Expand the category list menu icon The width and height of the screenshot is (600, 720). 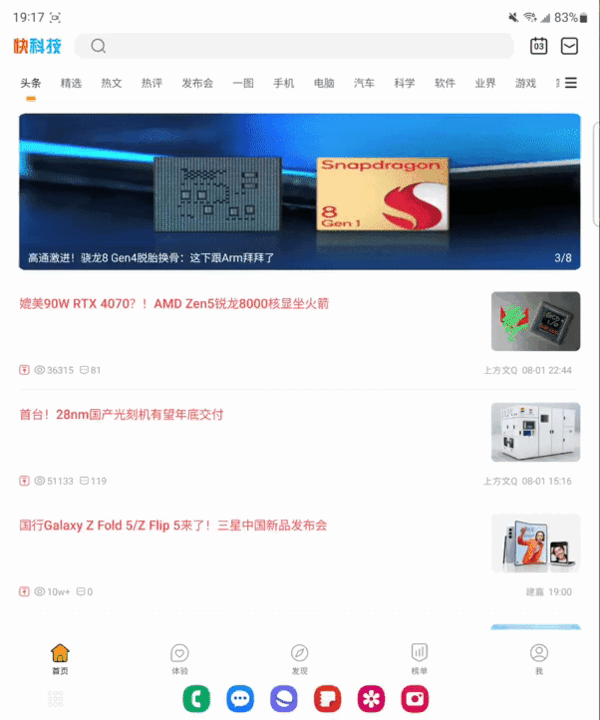coord(571,83)
